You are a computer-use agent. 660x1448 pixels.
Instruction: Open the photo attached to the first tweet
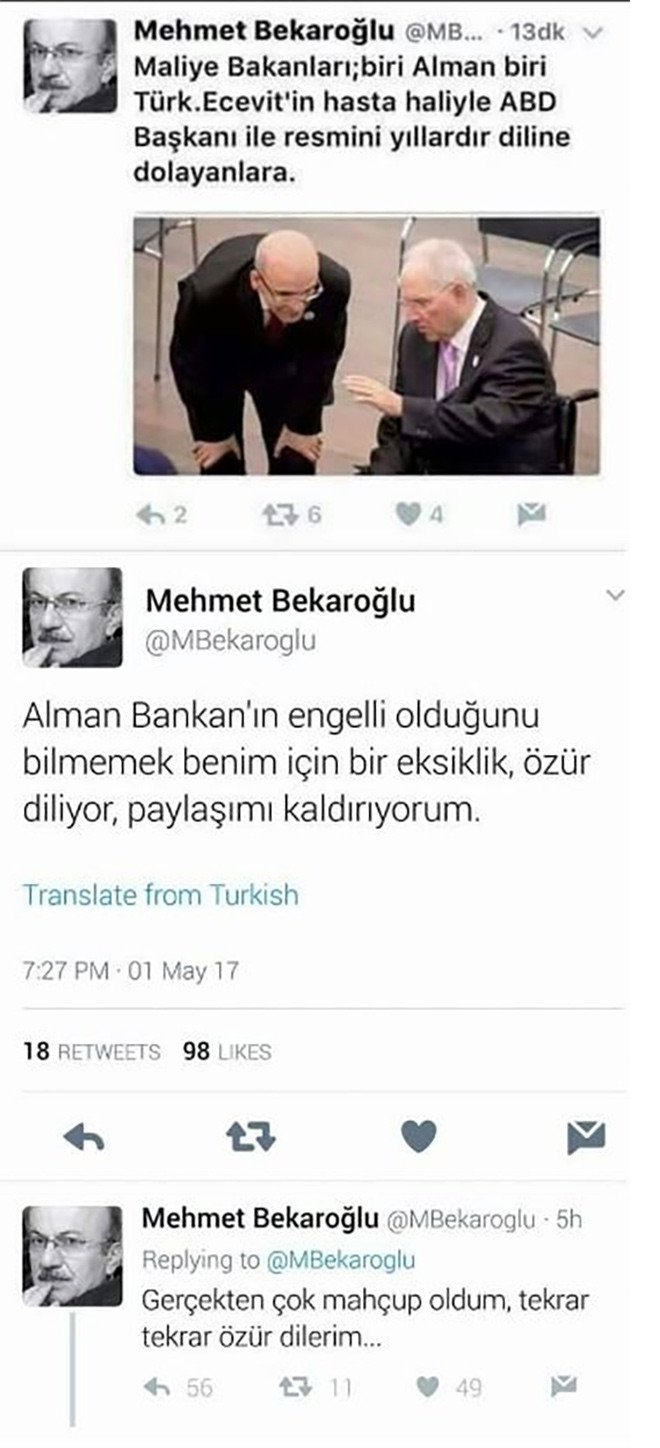(366, 345)
